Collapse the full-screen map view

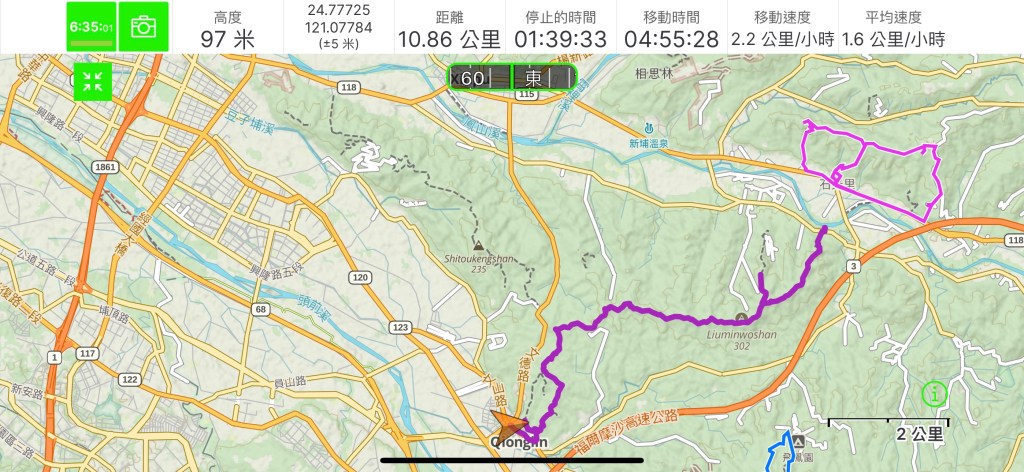click(92, 82)
